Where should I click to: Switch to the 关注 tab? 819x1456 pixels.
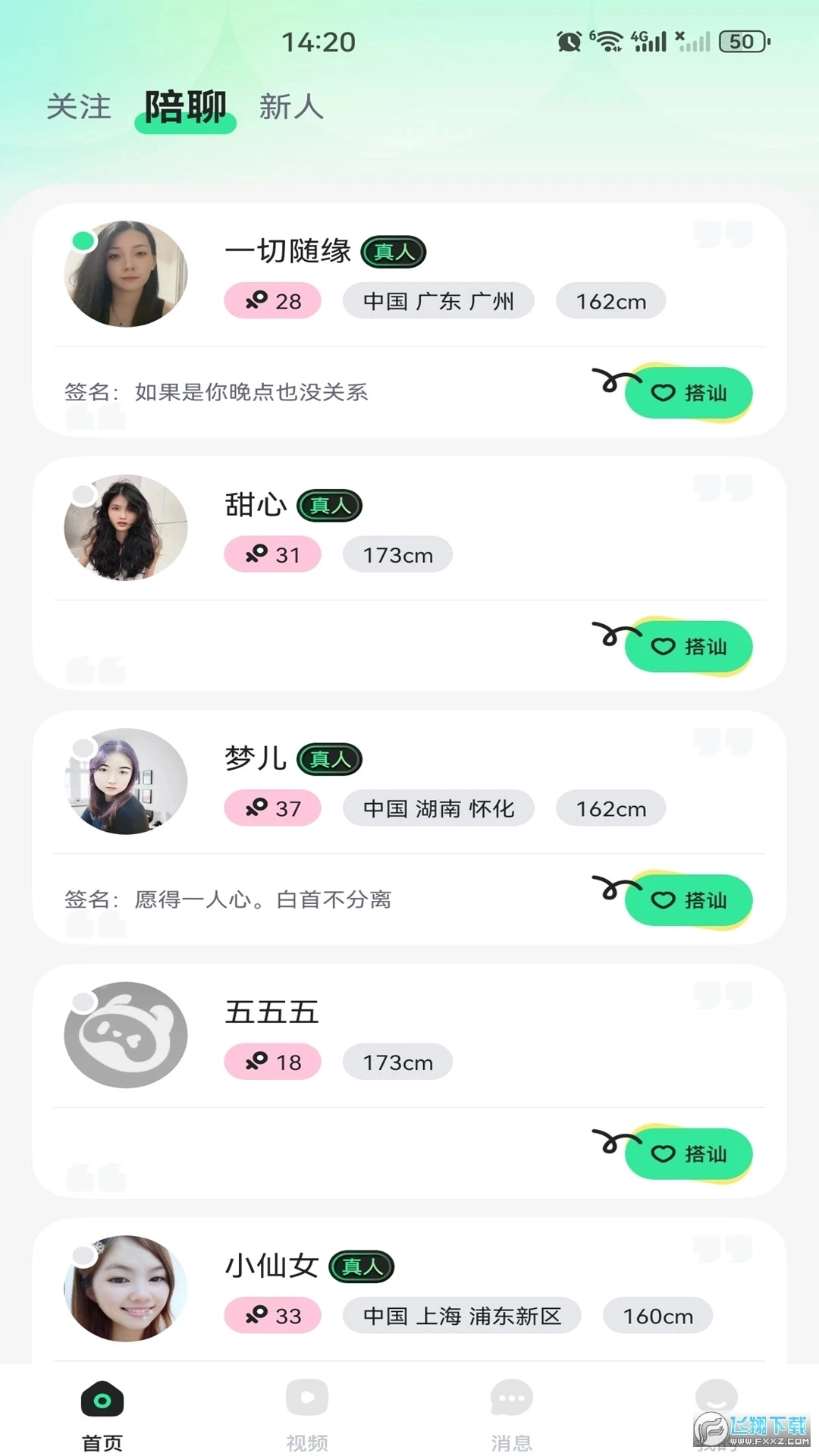77,107
